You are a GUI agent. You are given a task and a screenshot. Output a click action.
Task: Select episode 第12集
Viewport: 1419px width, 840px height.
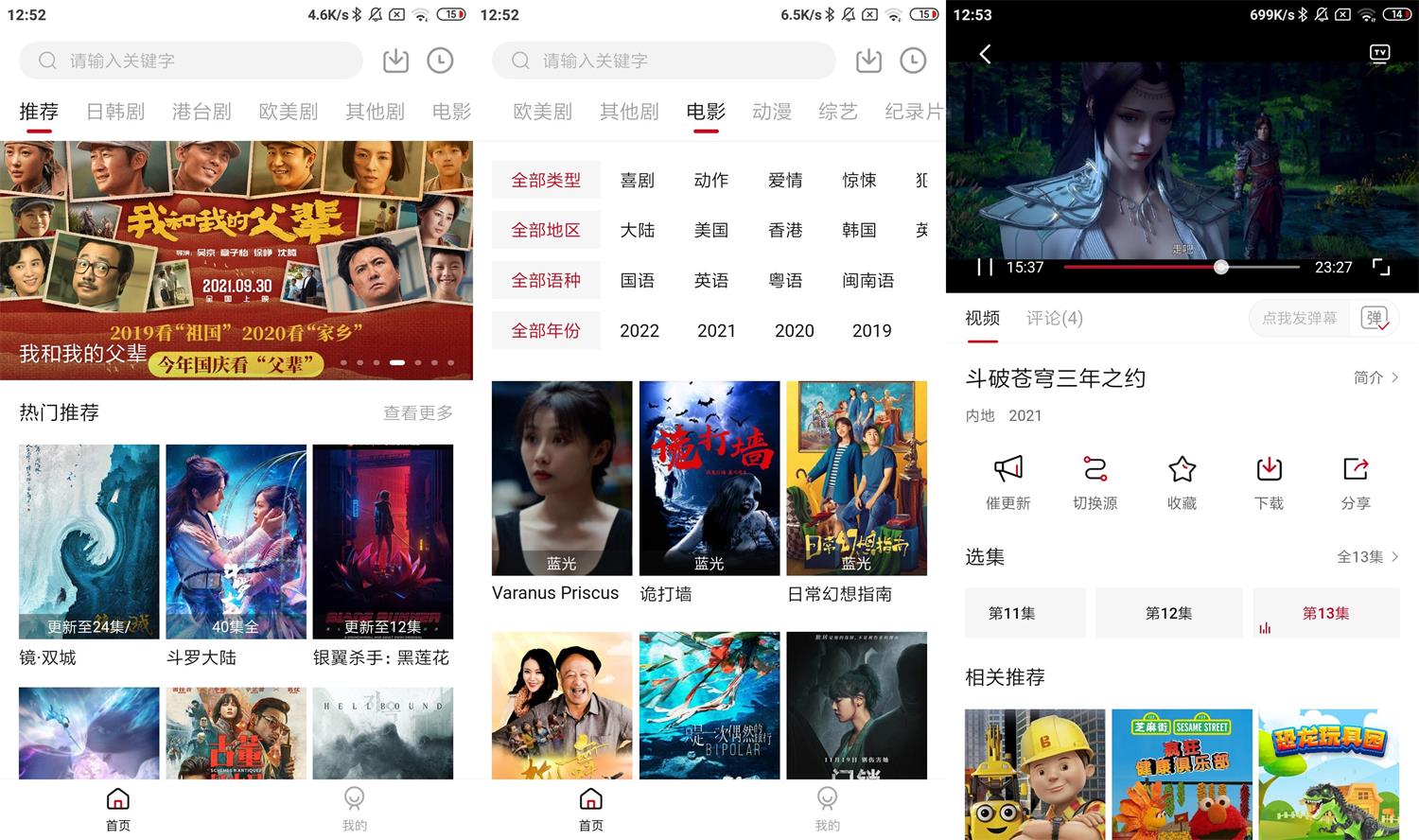pyautogui.click(x=1168, y=613)
